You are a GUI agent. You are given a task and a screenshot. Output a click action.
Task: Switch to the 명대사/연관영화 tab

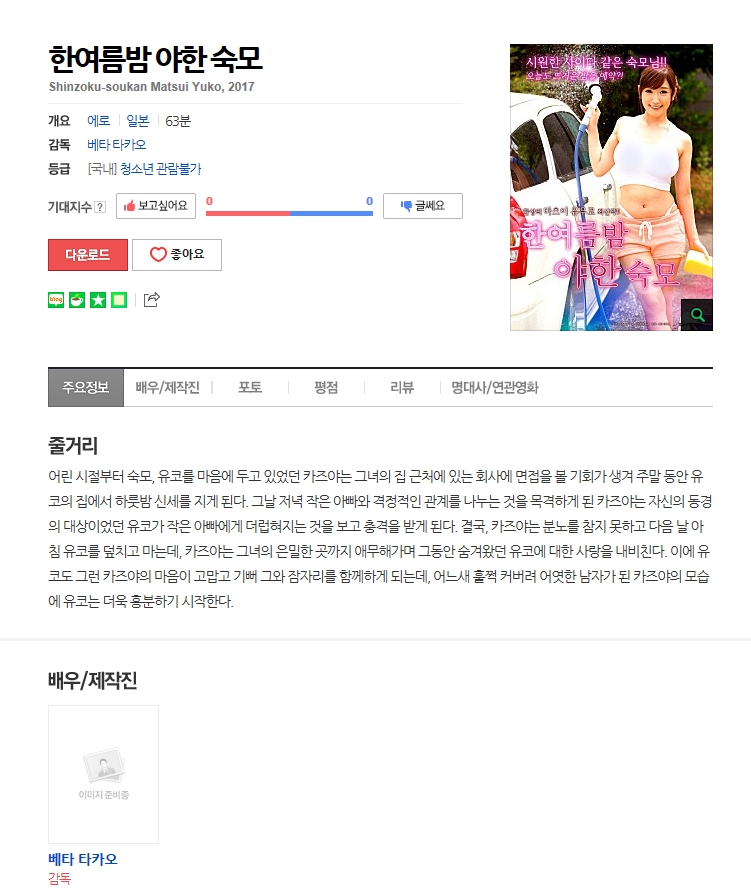[x=495, y=388]
